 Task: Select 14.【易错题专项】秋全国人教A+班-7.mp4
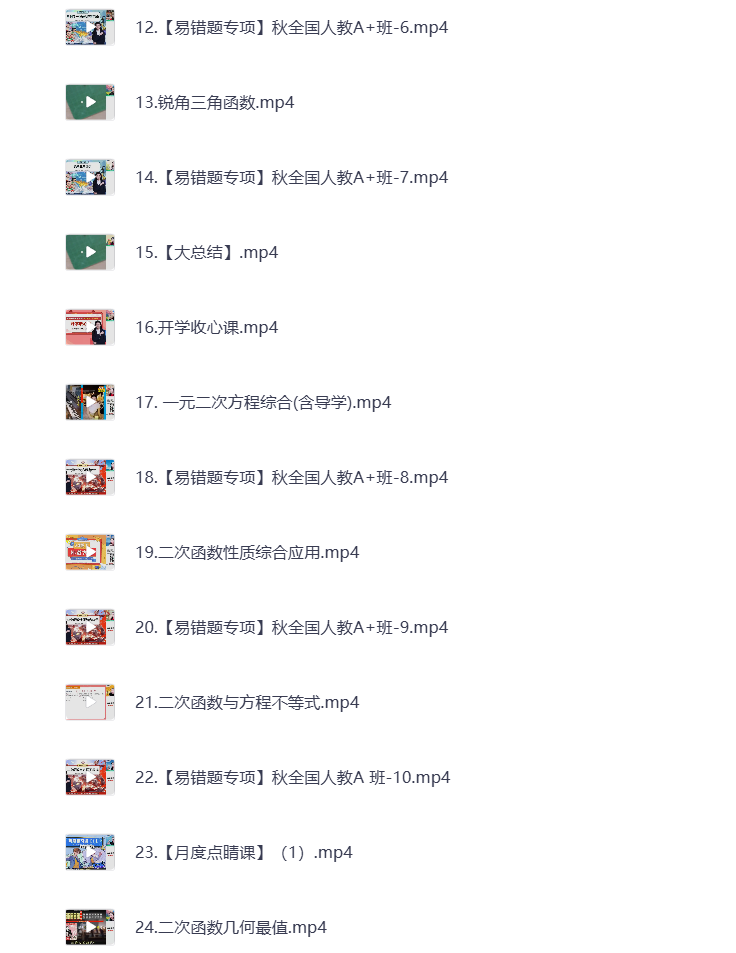click(291, 177)
